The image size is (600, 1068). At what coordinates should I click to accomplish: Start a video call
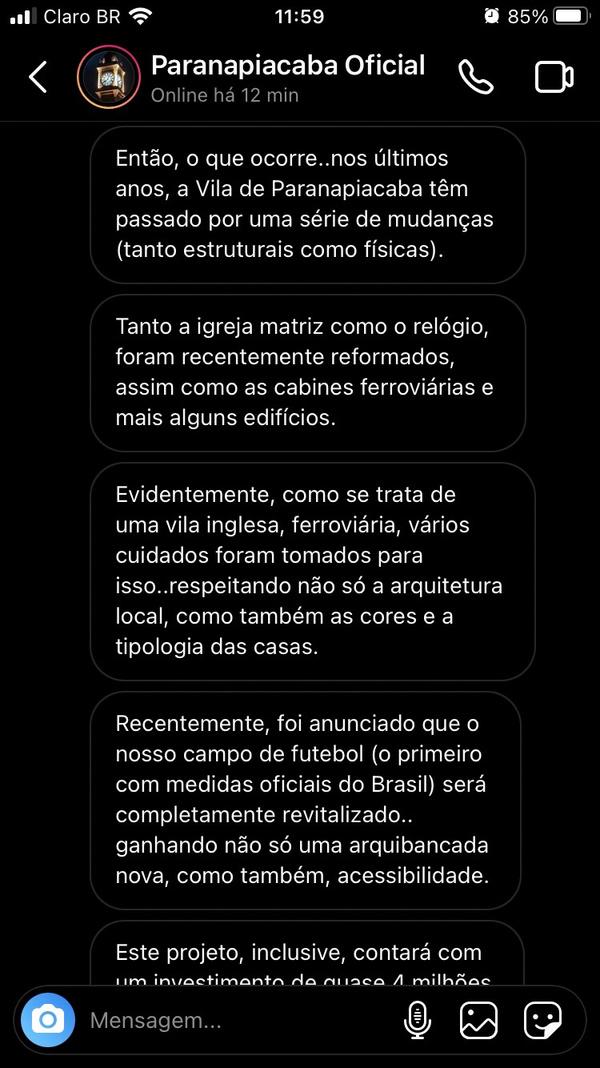click(554, 77)
